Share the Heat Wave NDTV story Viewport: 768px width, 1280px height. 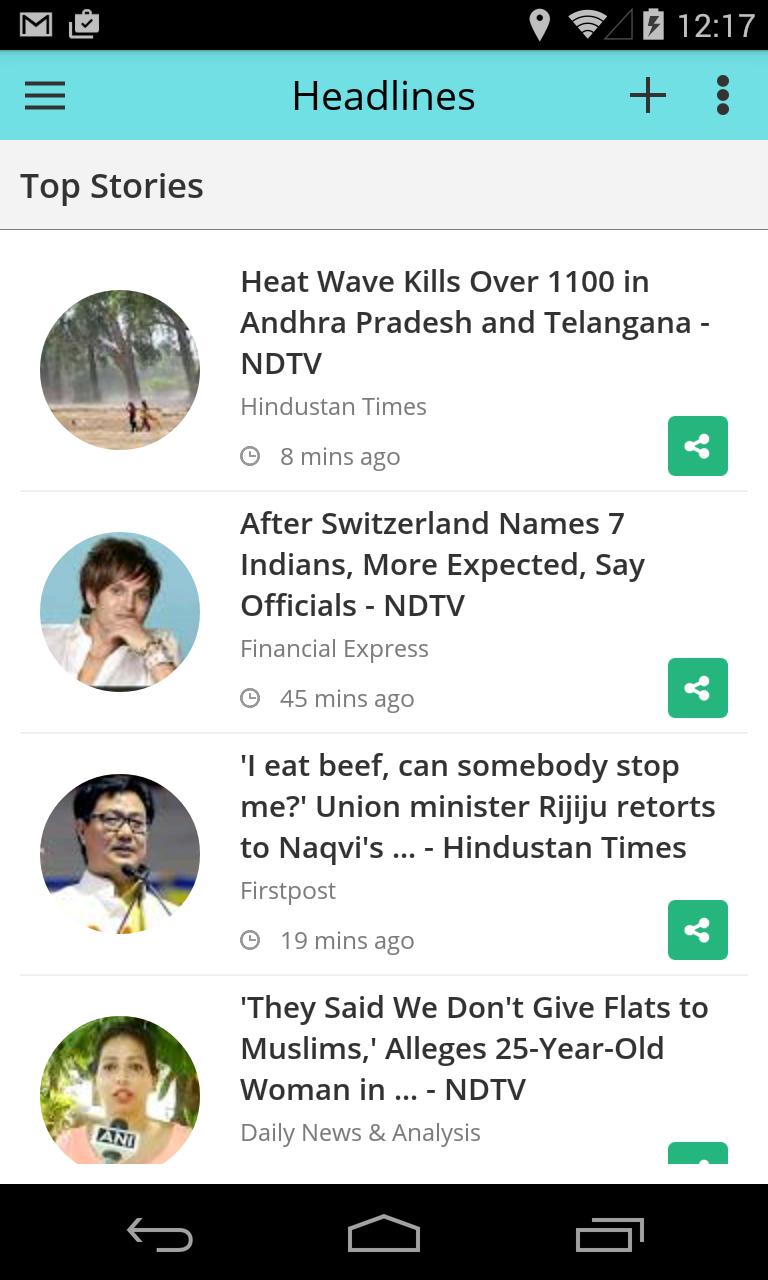coord(697,445)
